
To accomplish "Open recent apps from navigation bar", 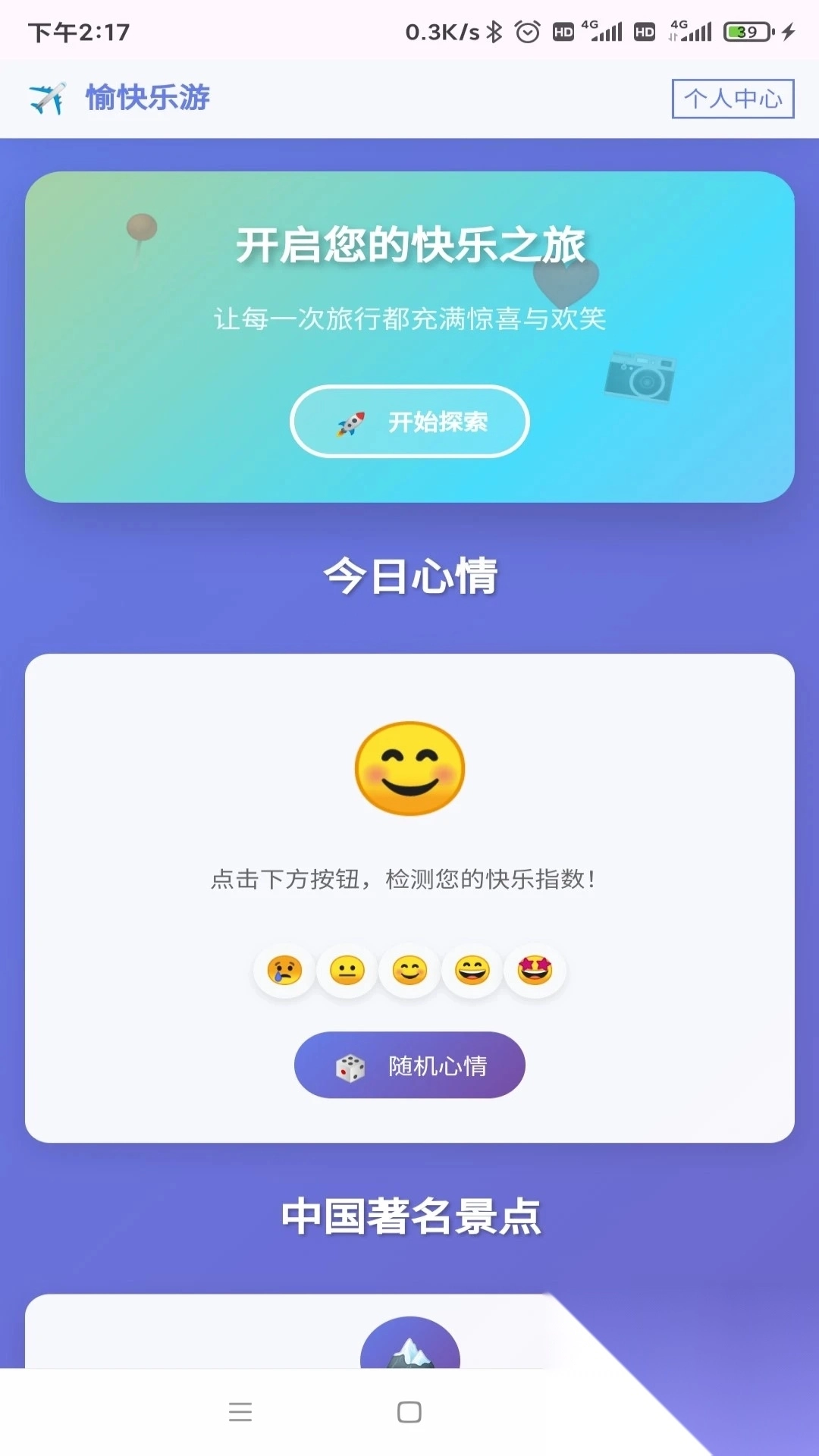I will tap(240, 1412).
